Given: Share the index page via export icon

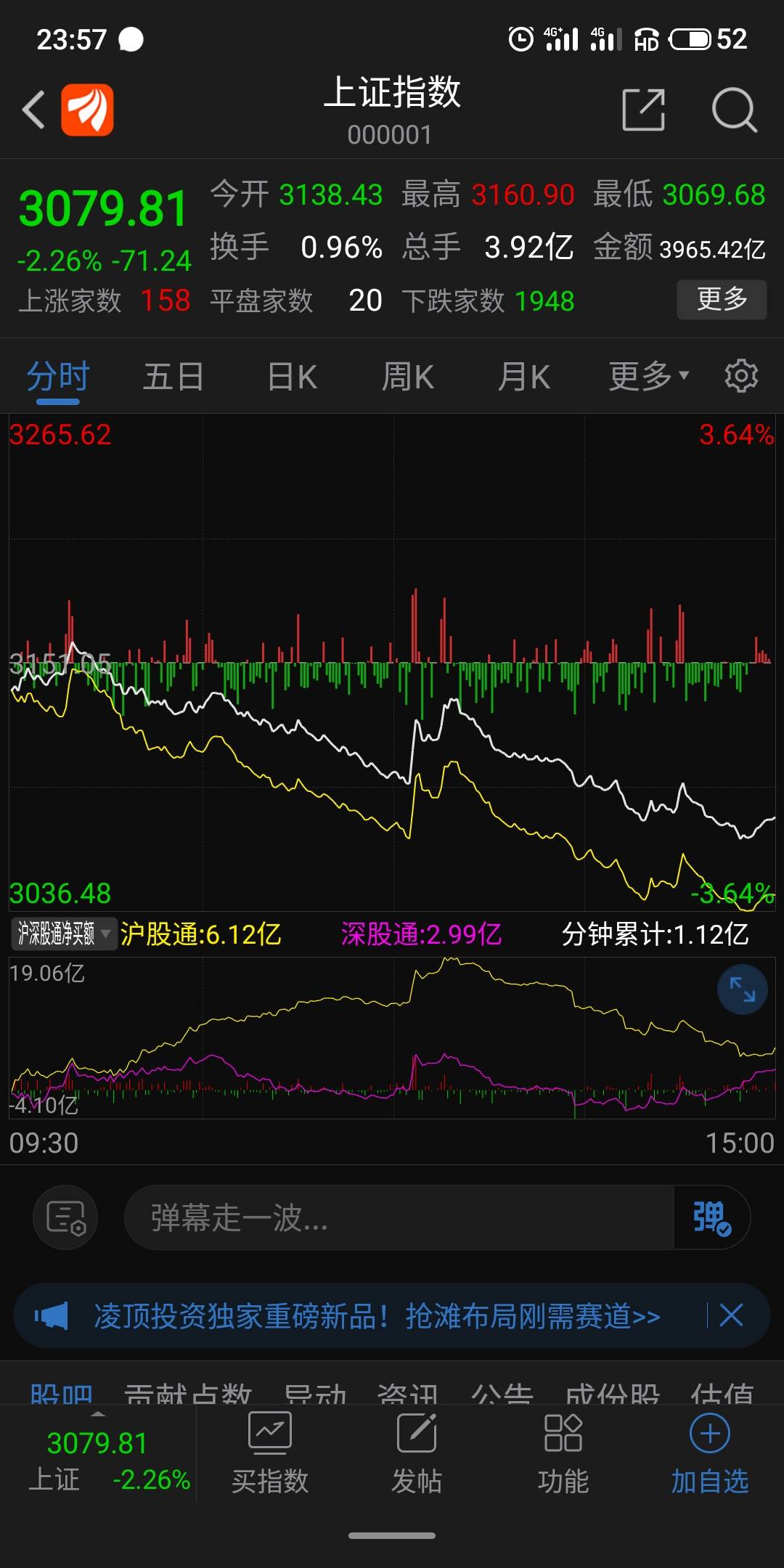Looking at the screenshot, I should pos(644,110).
